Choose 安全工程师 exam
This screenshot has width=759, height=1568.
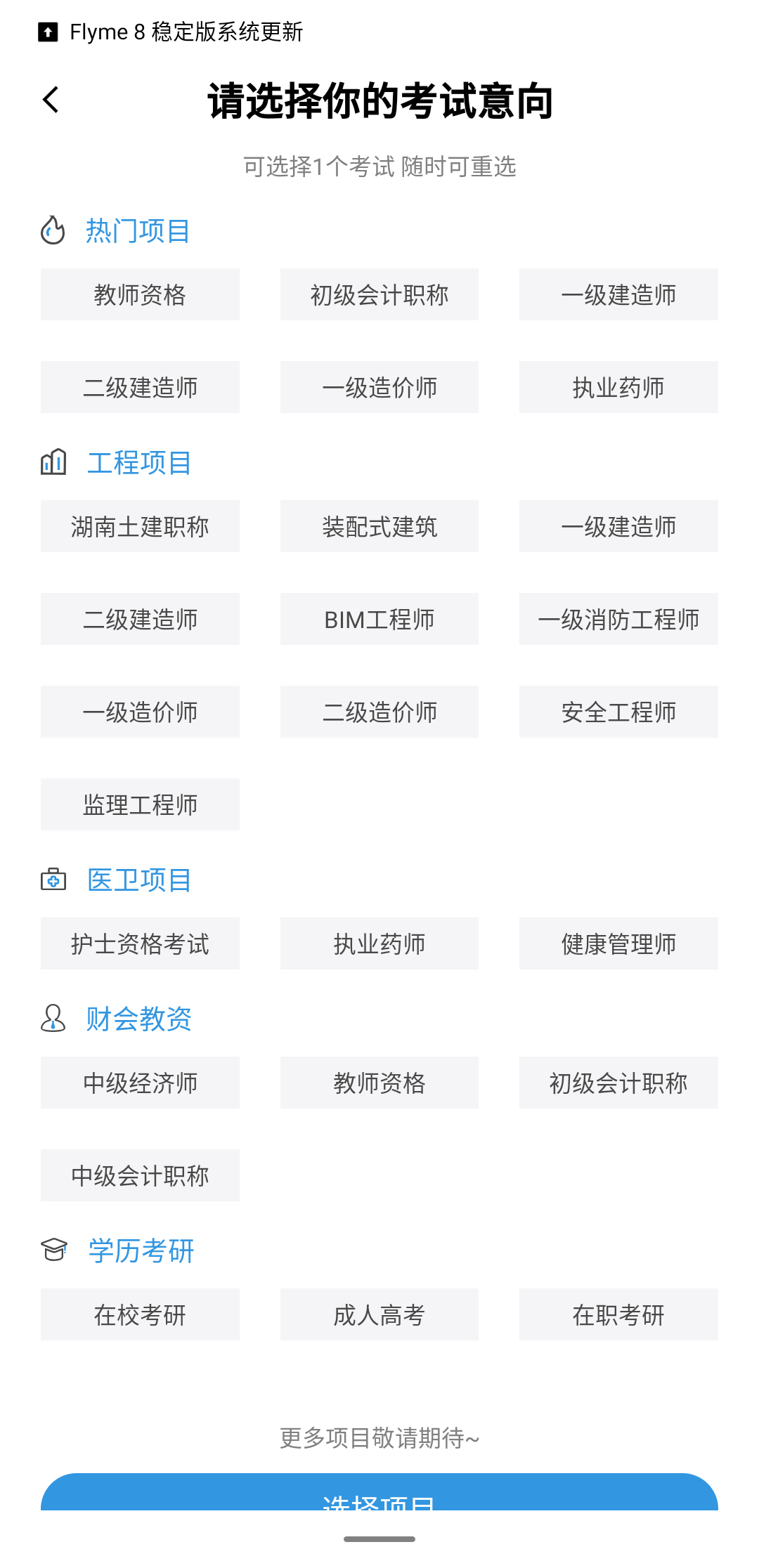tap(618, 712)
